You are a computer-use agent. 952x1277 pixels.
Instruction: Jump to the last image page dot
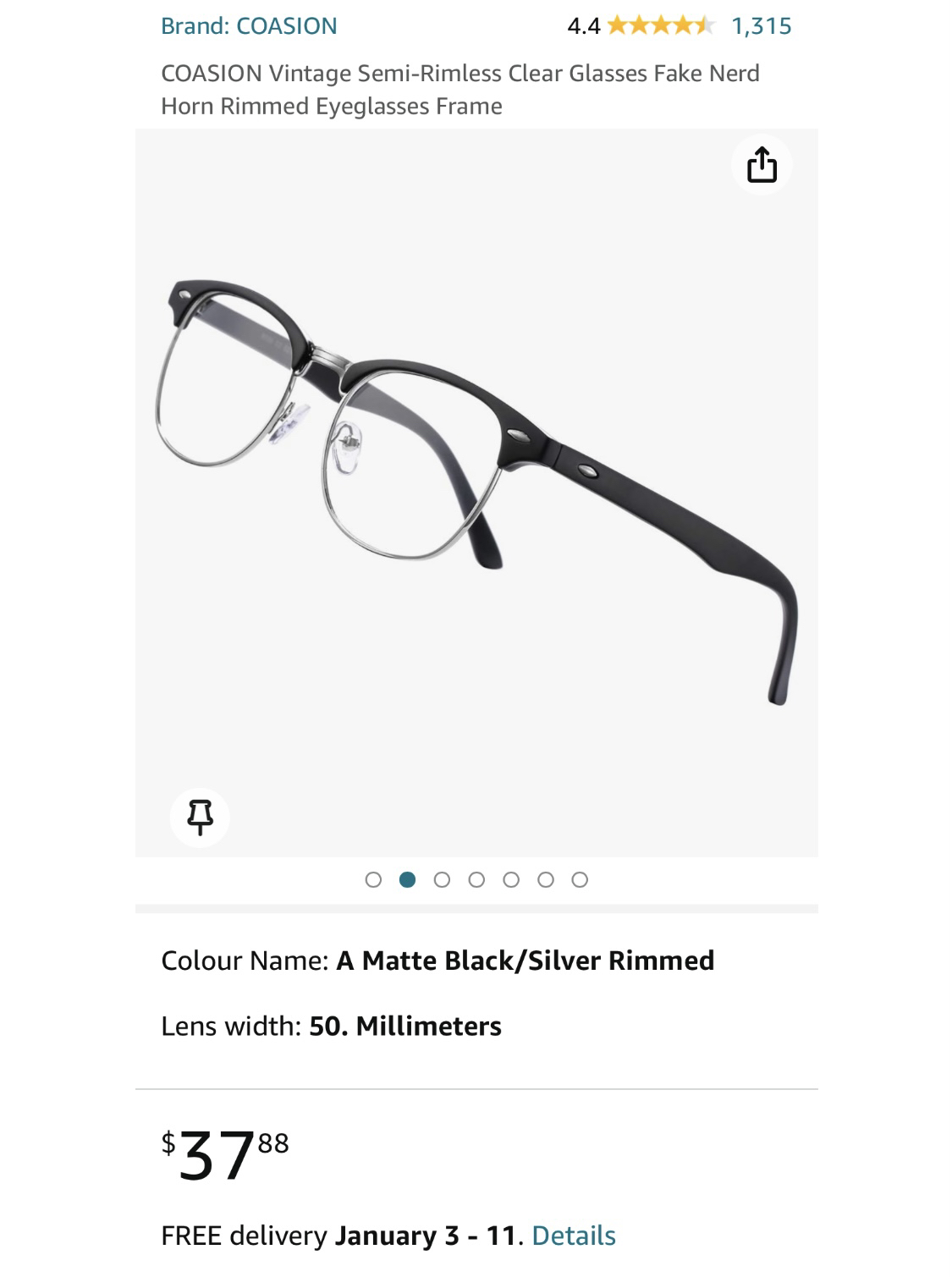coord(580,880)
